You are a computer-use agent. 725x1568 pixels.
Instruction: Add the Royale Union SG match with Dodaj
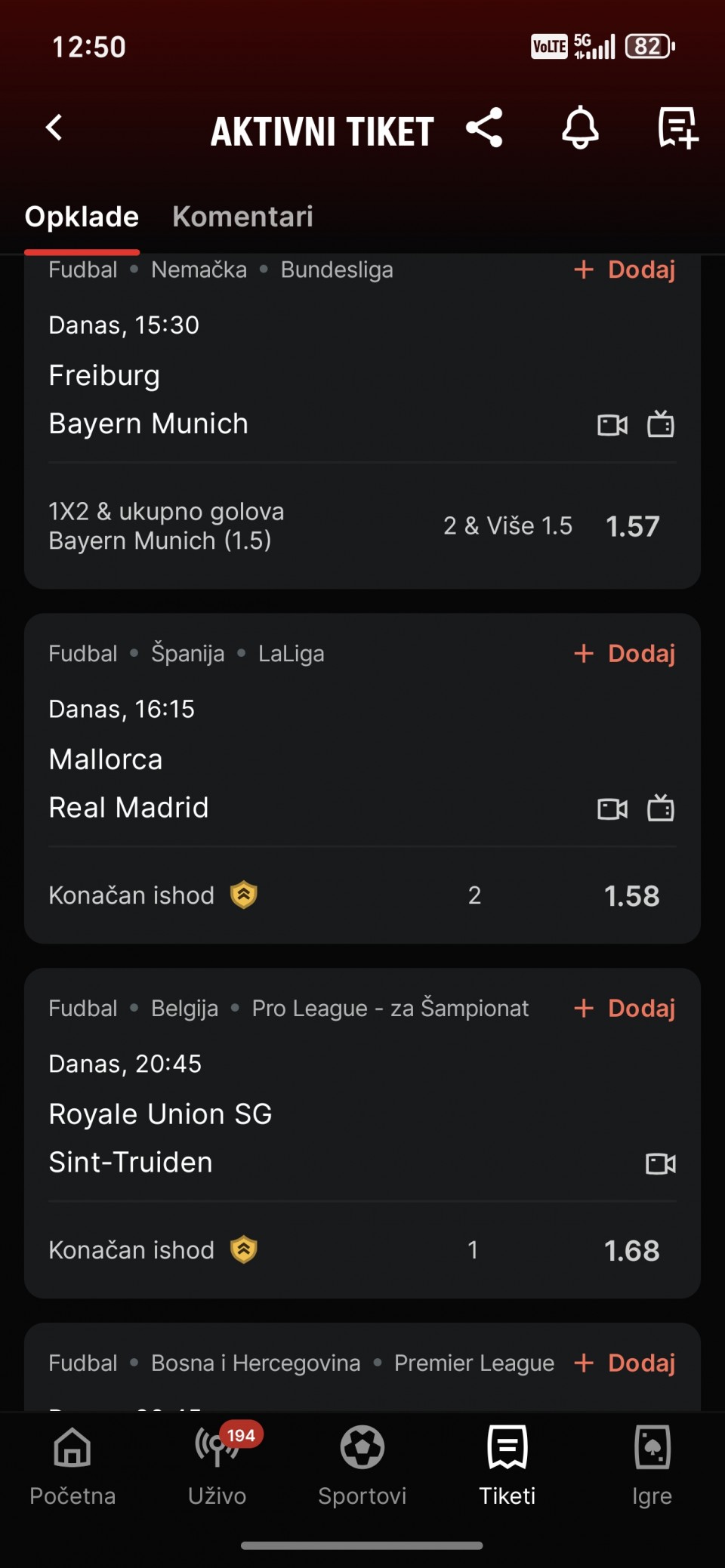pos(625,1009)
